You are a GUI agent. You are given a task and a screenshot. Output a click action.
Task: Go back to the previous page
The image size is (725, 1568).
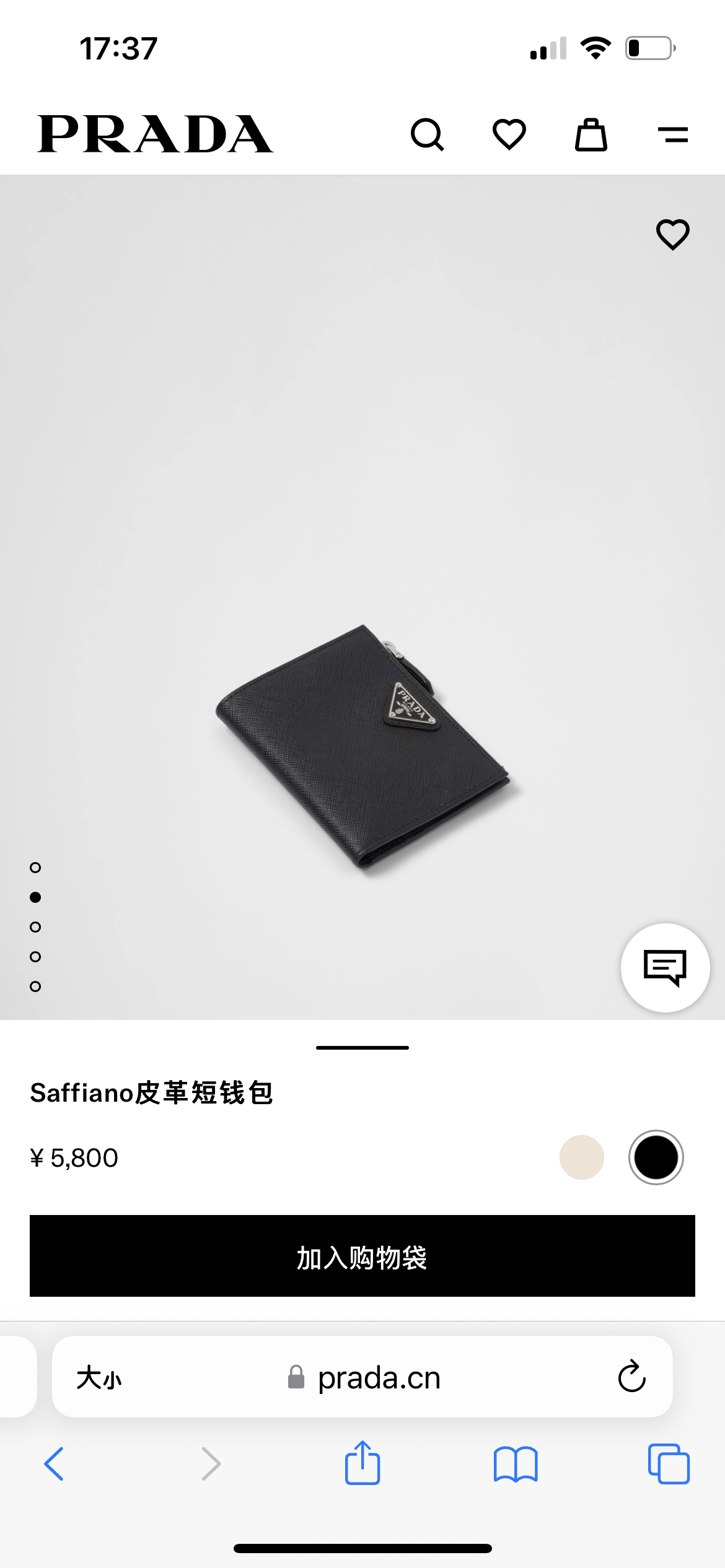(55, 1464)
